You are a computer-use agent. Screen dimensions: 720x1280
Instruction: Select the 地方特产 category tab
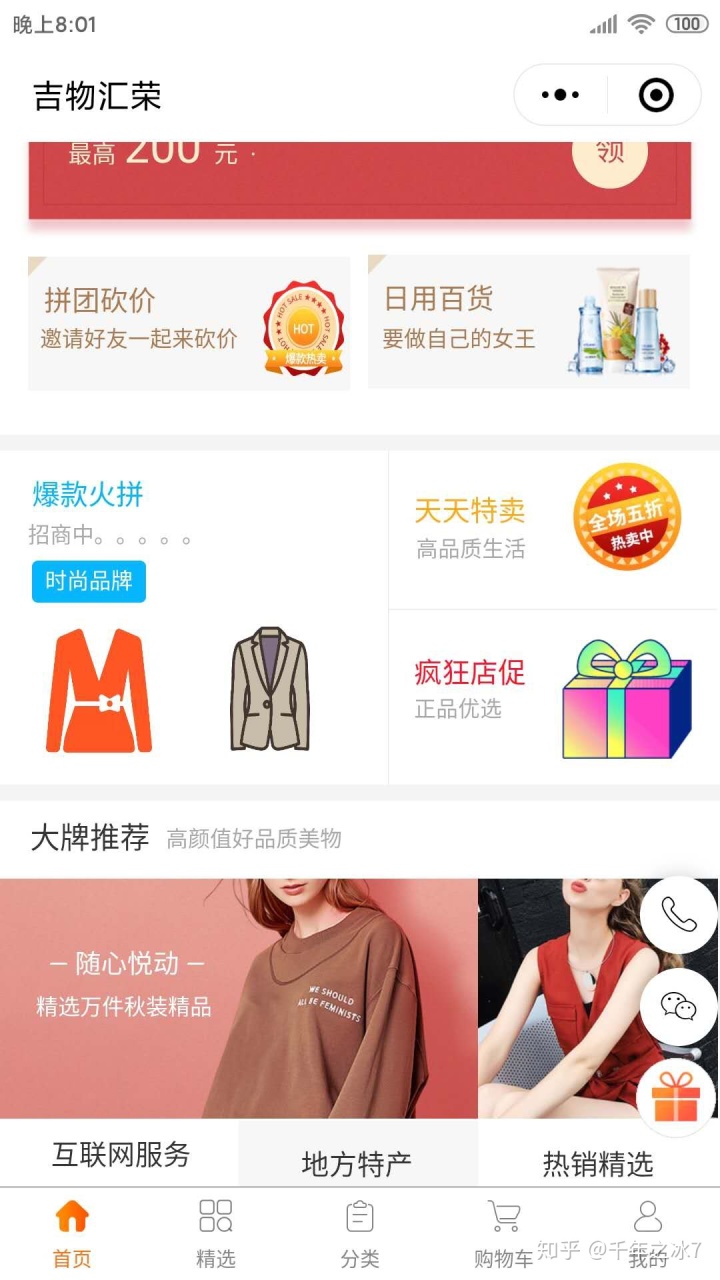point(357,1163)
